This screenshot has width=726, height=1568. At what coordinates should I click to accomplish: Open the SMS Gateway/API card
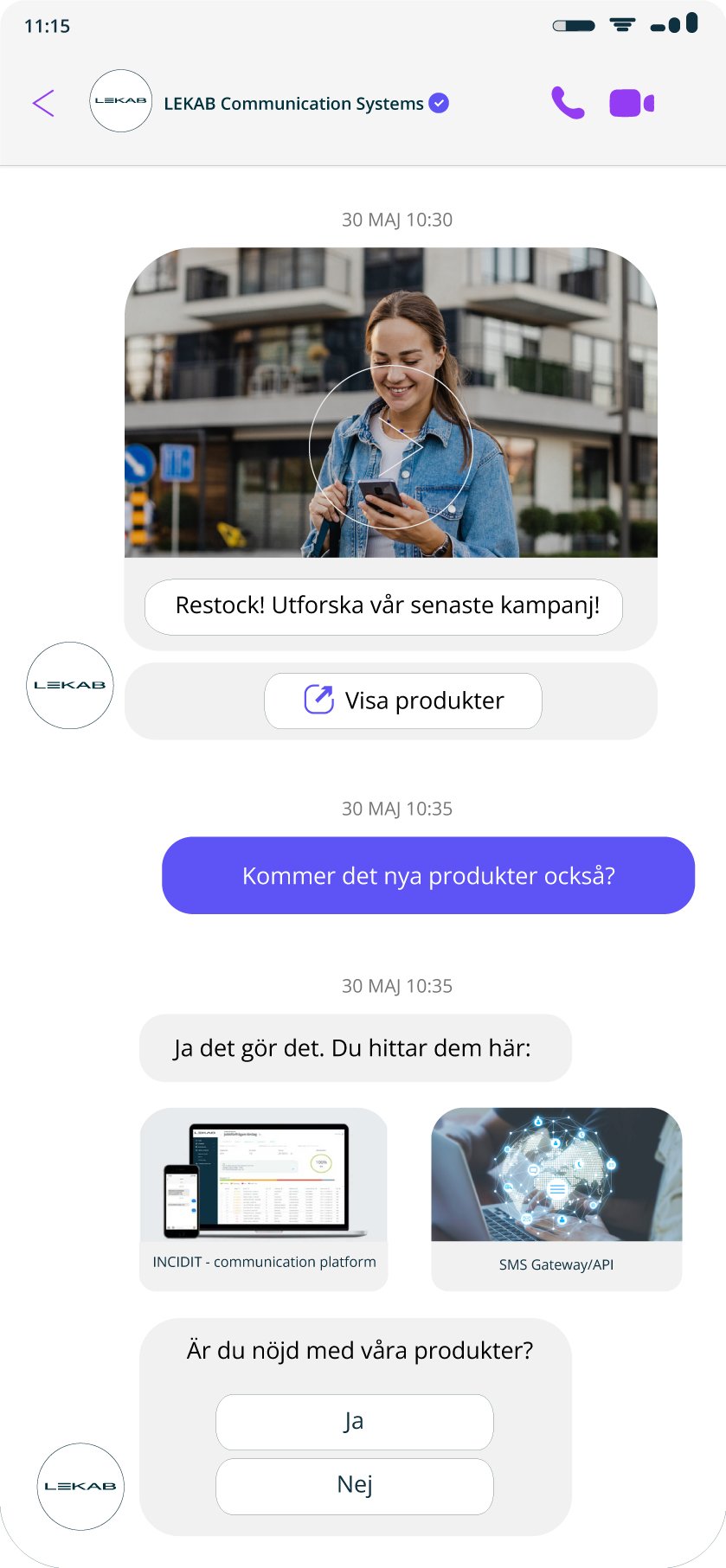click(x=556, y=1199)
